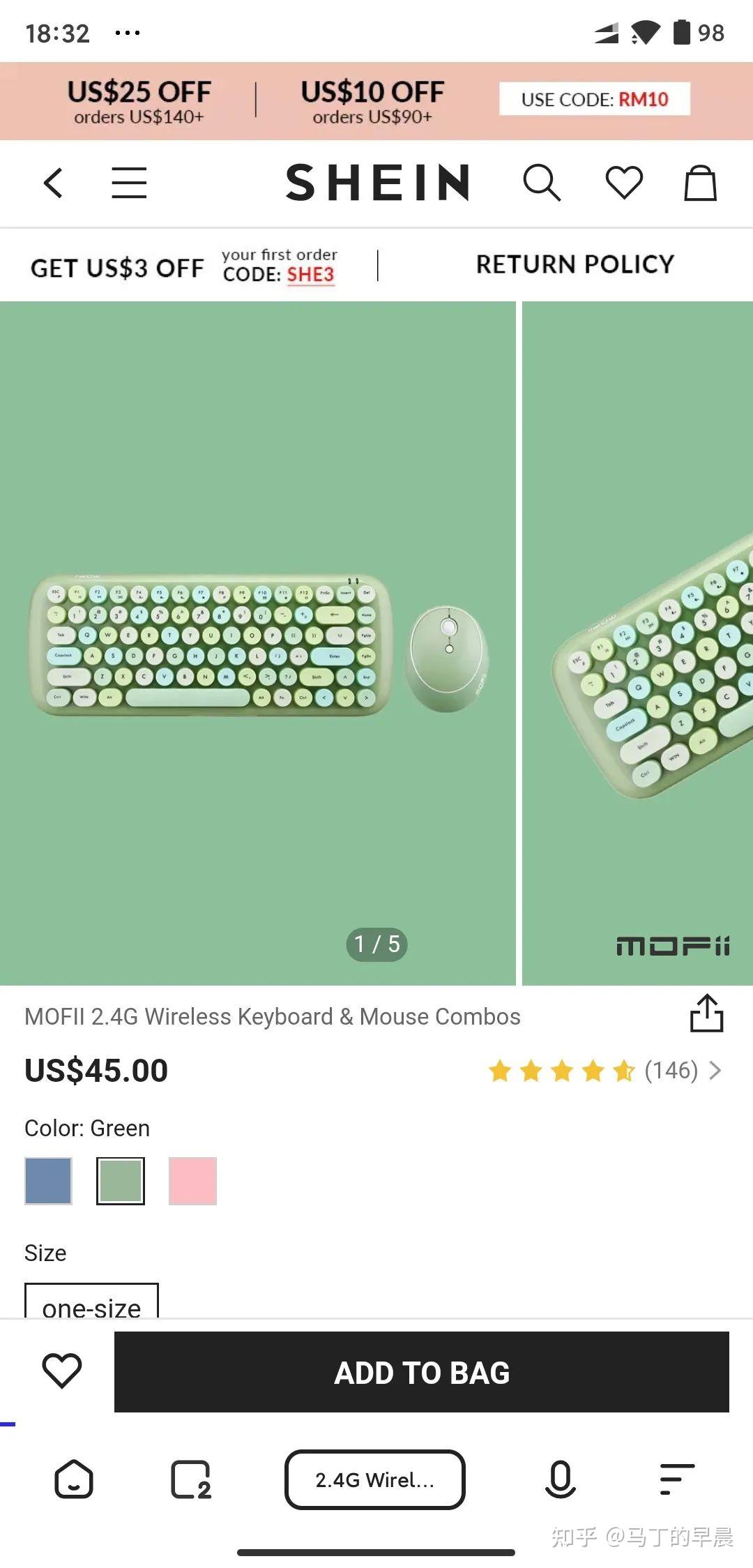
Task: Open the shopping bag
Action: (700, 183)
